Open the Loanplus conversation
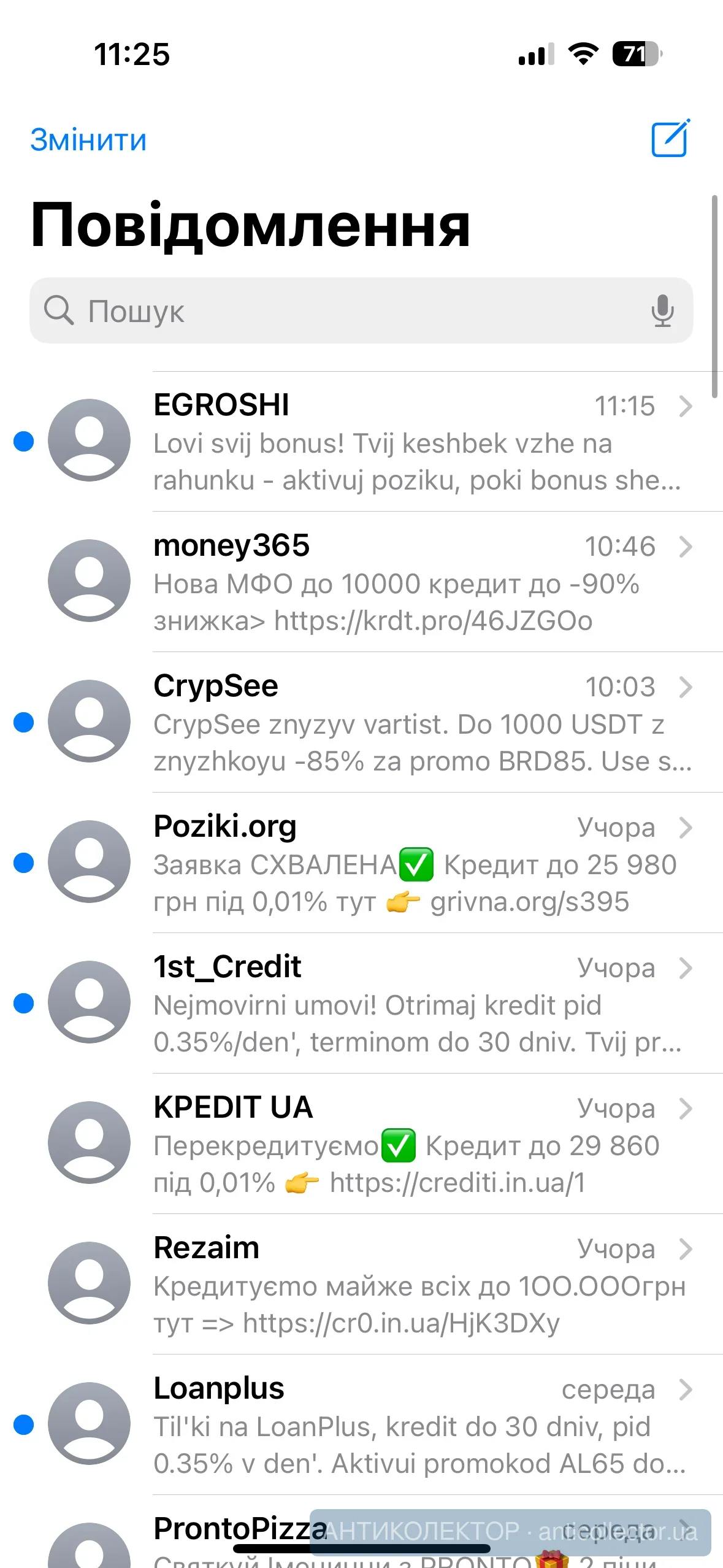 click(417, 1425)
